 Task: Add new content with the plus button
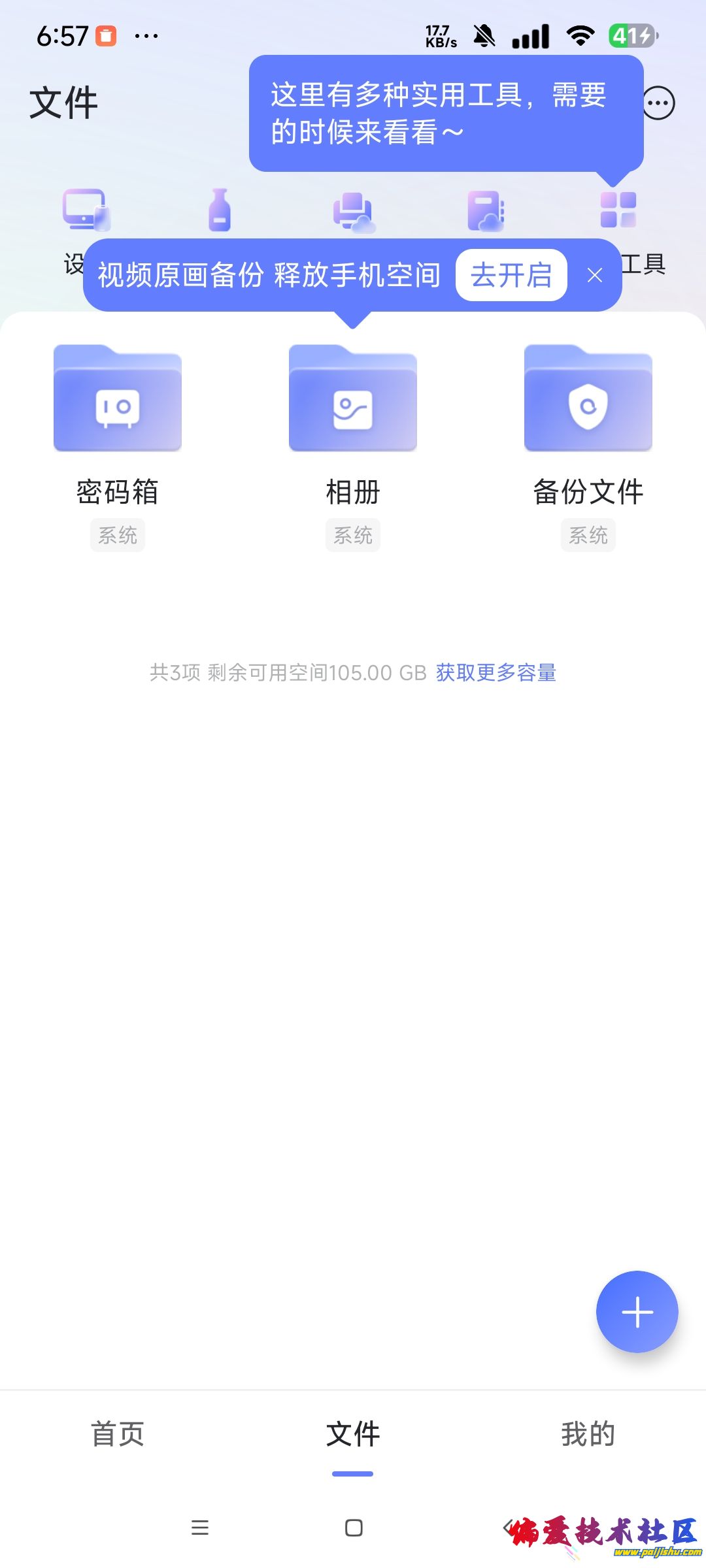pos(637,1312)
